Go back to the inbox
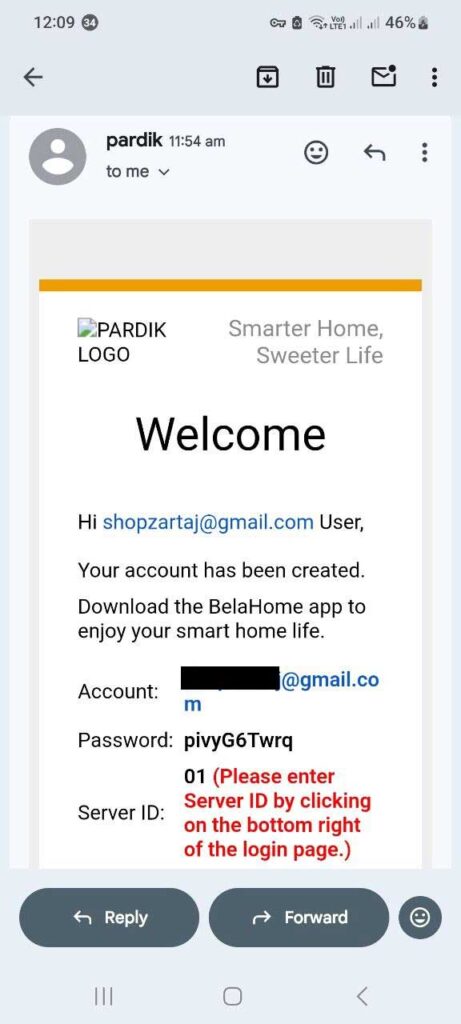This screenshot has height=1024, width=461. (x=33, y=78)
